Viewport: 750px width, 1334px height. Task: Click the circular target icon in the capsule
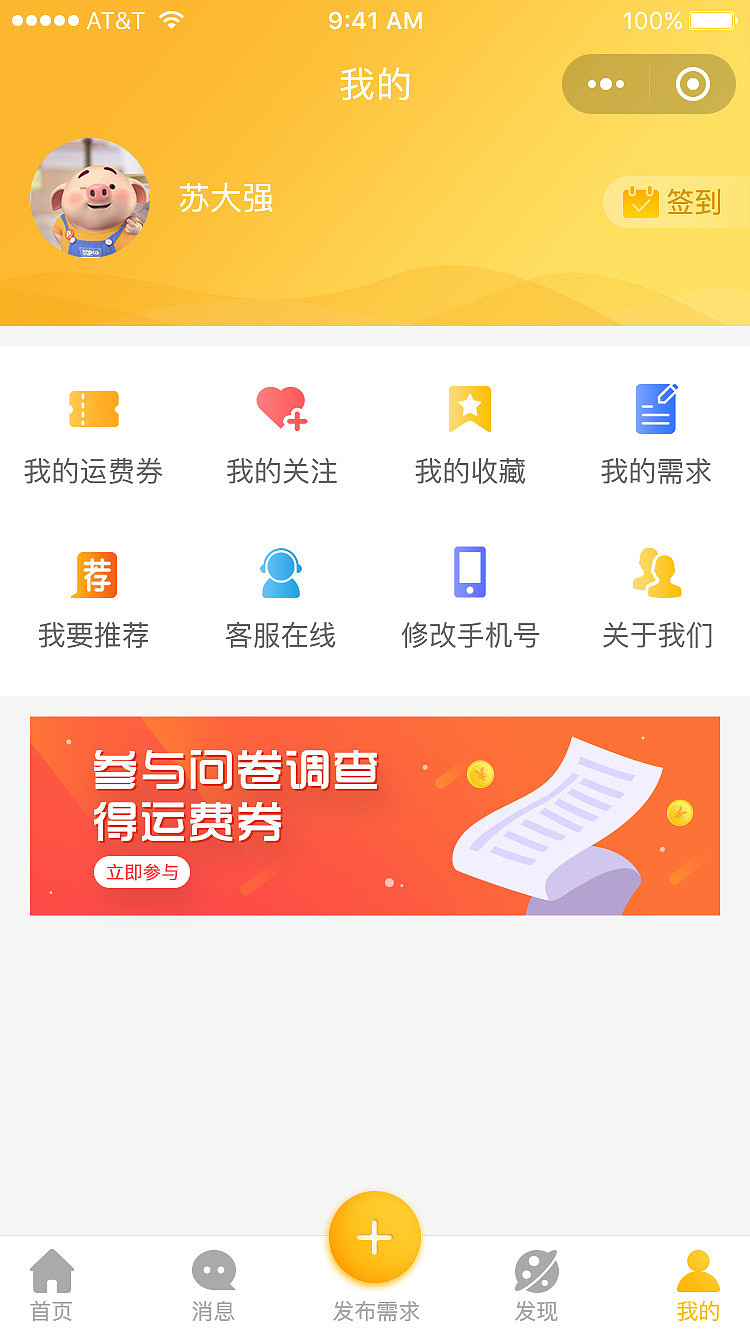692,84
